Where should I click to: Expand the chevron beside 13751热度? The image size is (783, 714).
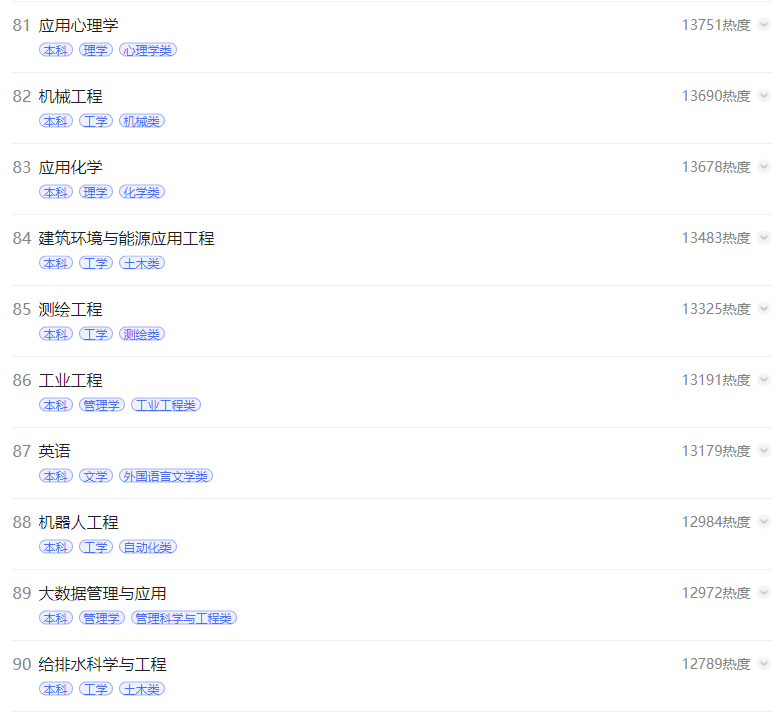[x=764, y=25]
